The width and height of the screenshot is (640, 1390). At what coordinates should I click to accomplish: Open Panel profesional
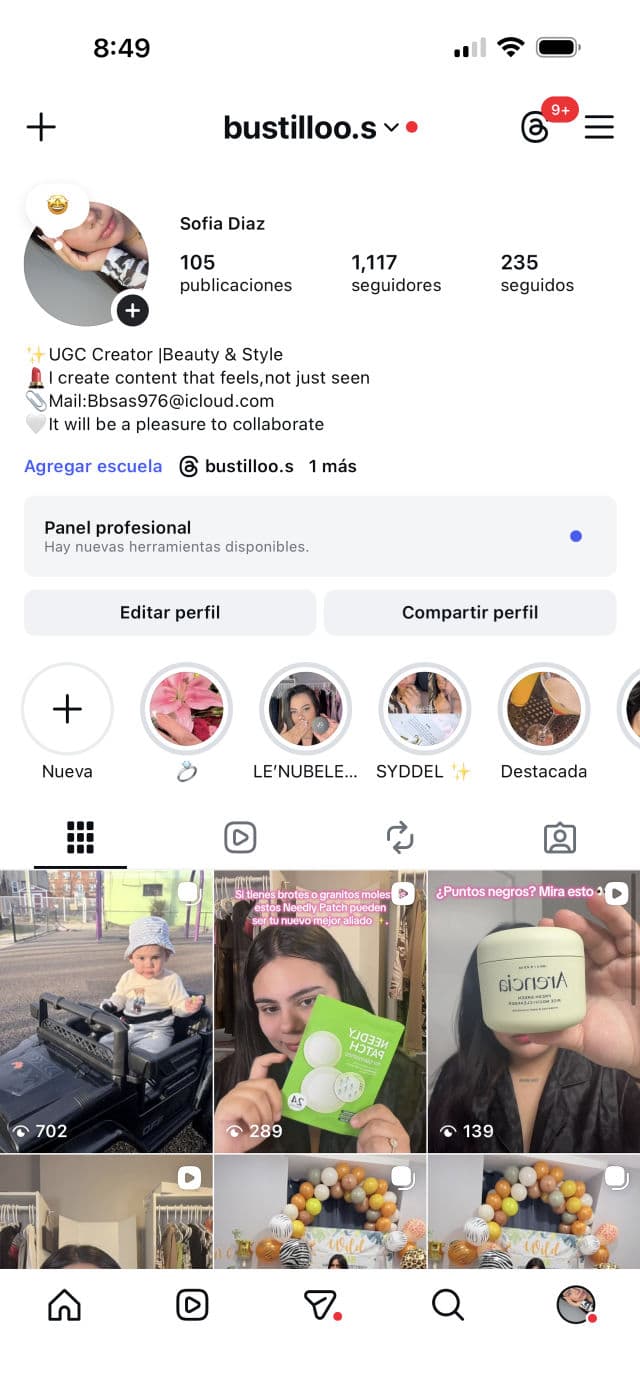(x=320, y=536)
